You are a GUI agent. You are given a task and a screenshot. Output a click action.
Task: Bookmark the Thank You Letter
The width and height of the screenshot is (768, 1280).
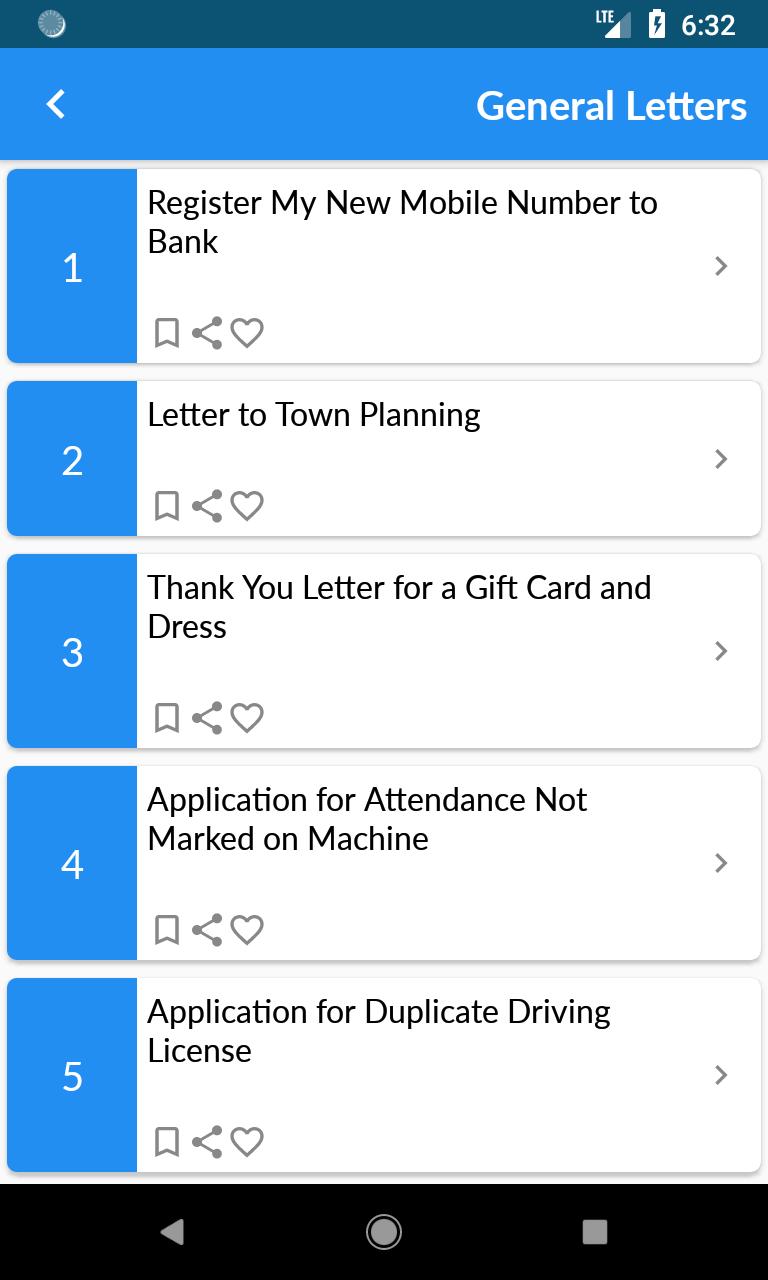(x=167, y=718)
